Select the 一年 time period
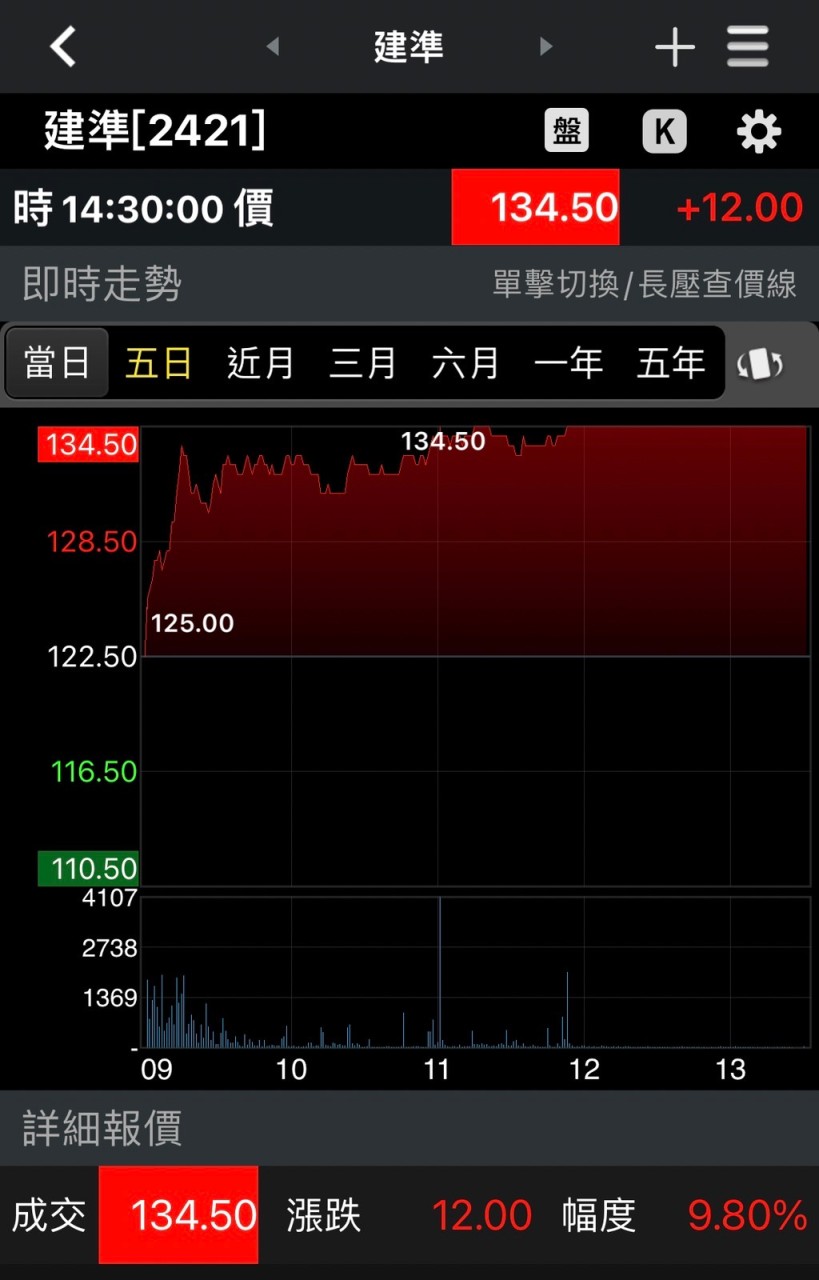Screen dimensions: 819x1280 point(568,363)
